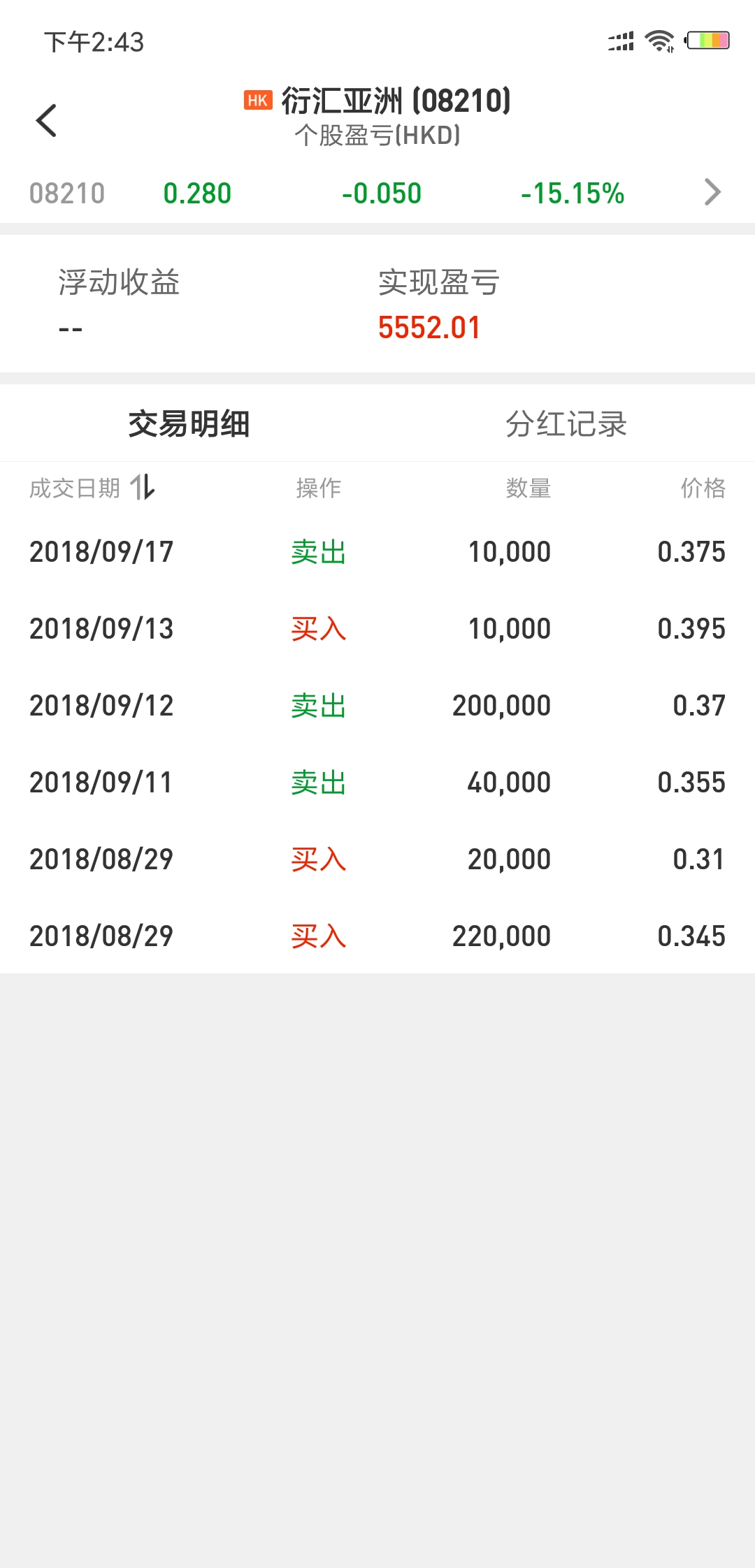Sort trades by 成交日期
This screenshot has height=1568, width=755.
click(x=92, y=488)
